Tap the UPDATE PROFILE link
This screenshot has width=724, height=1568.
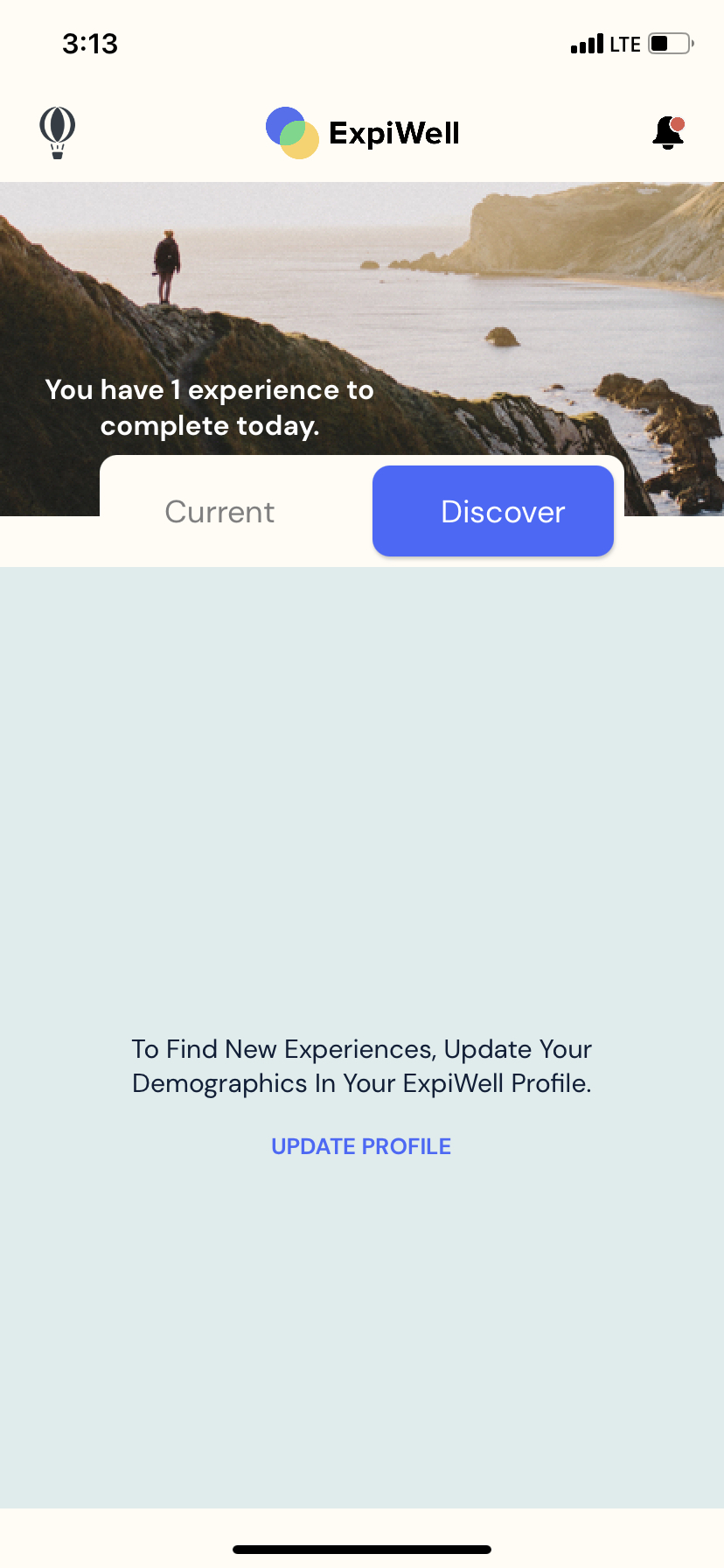click(x=361, y=1146)
